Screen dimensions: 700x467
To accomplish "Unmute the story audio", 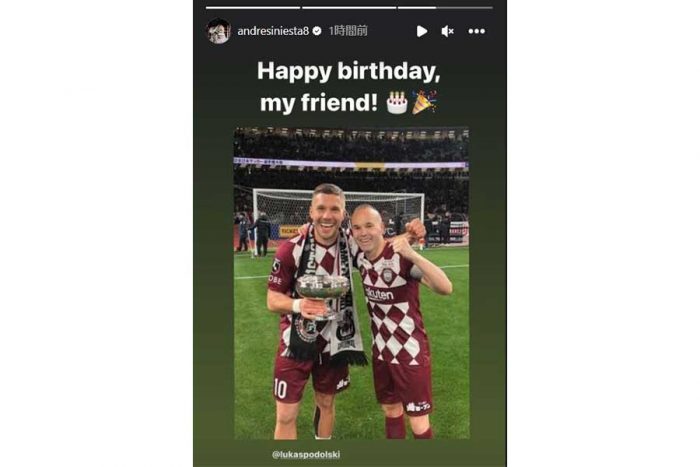I will pyautogui.click(x=448, y=31).
